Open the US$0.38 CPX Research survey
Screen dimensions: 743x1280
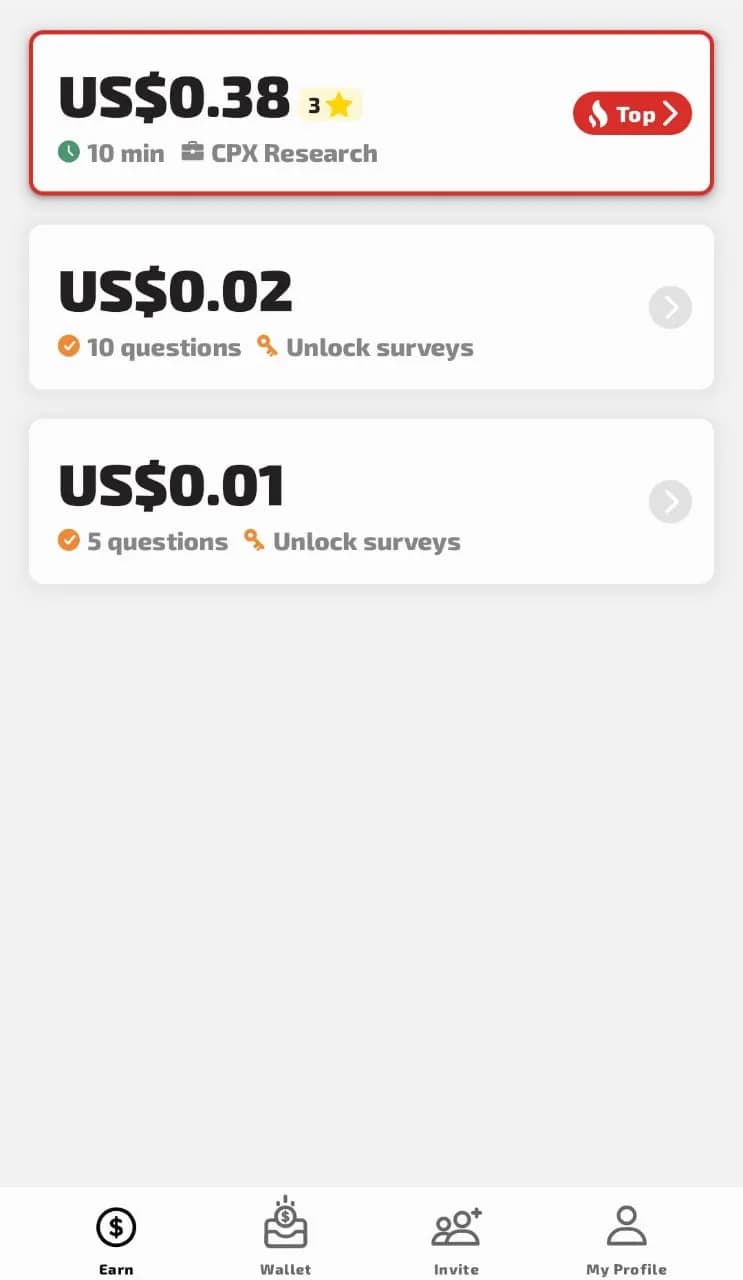click(x=370, y=113)
